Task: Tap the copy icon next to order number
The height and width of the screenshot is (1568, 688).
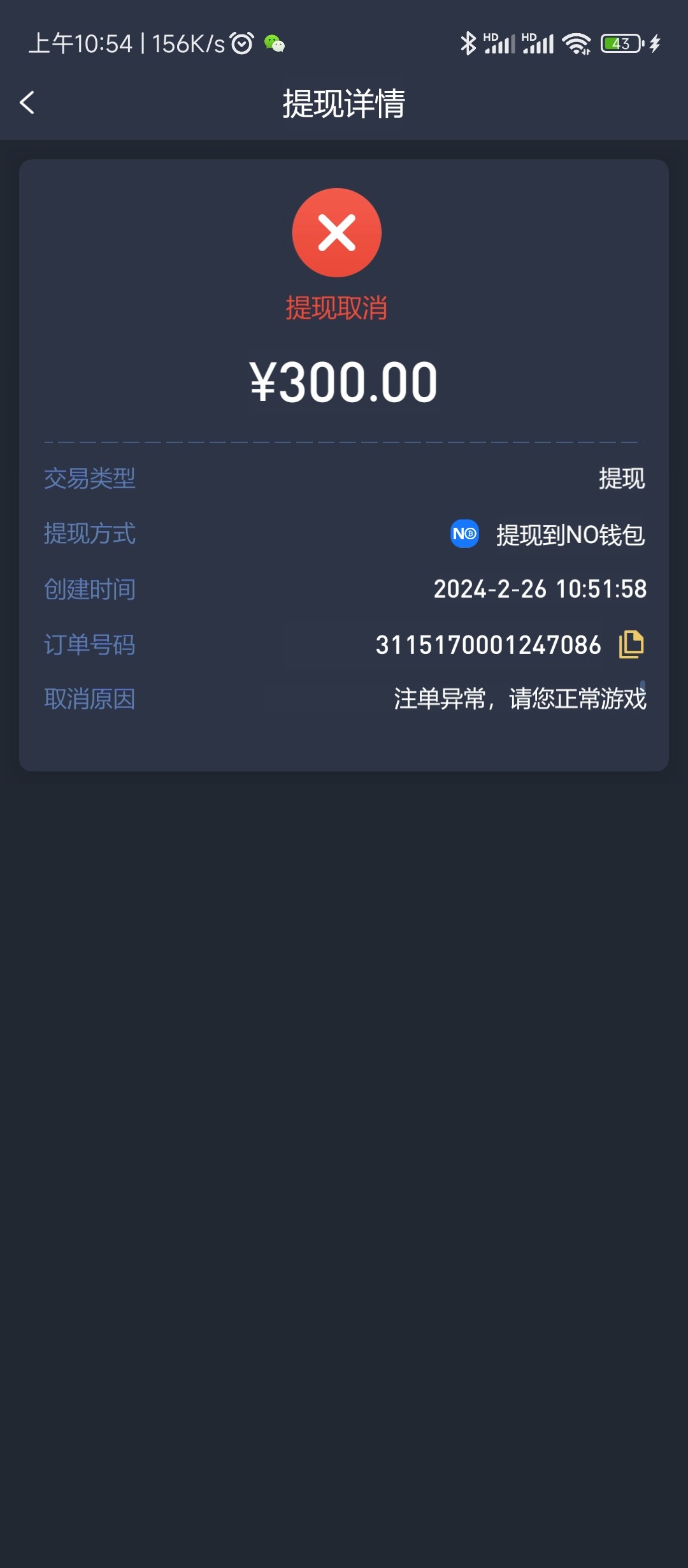Action: [x=632, y=645]
